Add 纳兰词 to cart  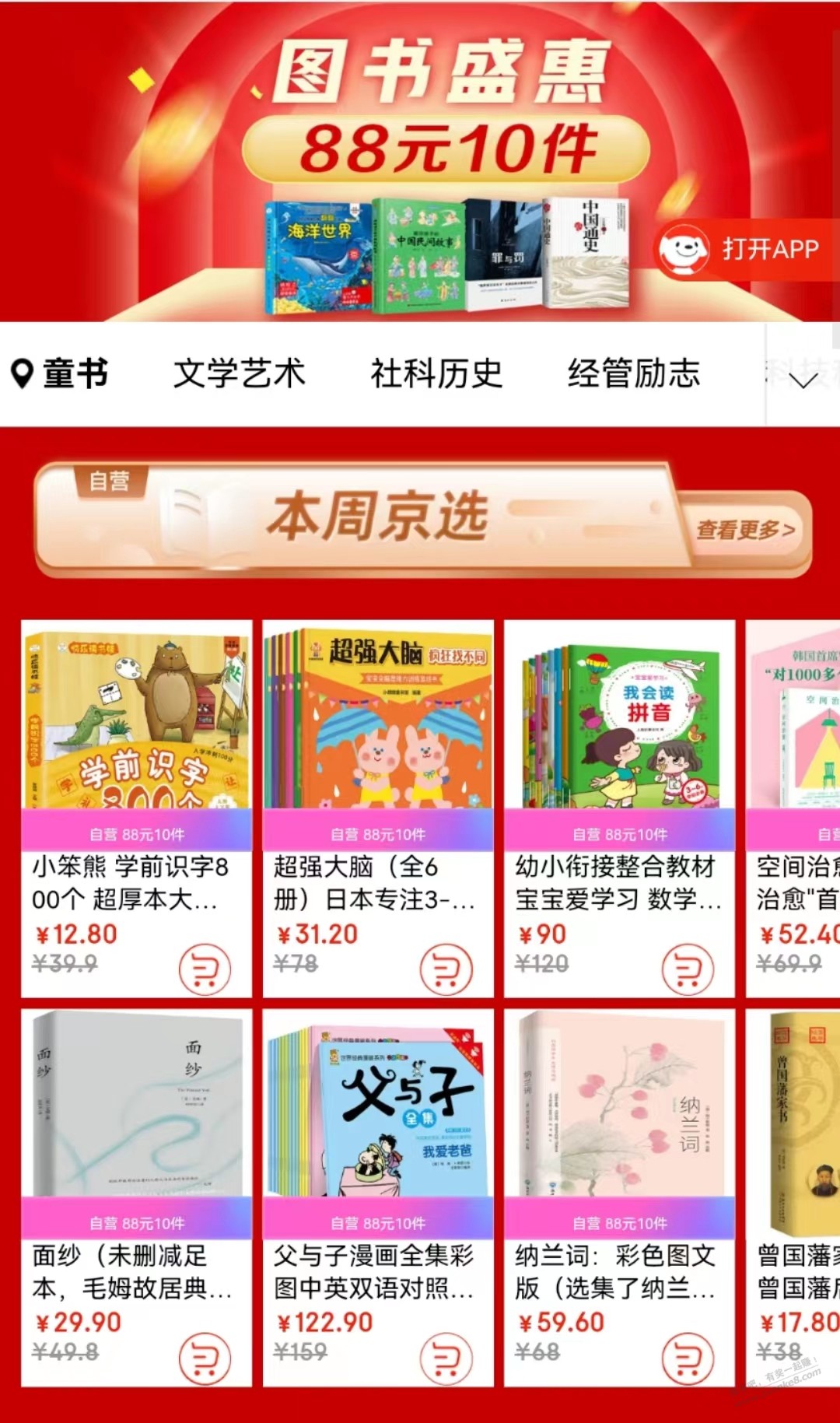click(x=688, y=1358)
